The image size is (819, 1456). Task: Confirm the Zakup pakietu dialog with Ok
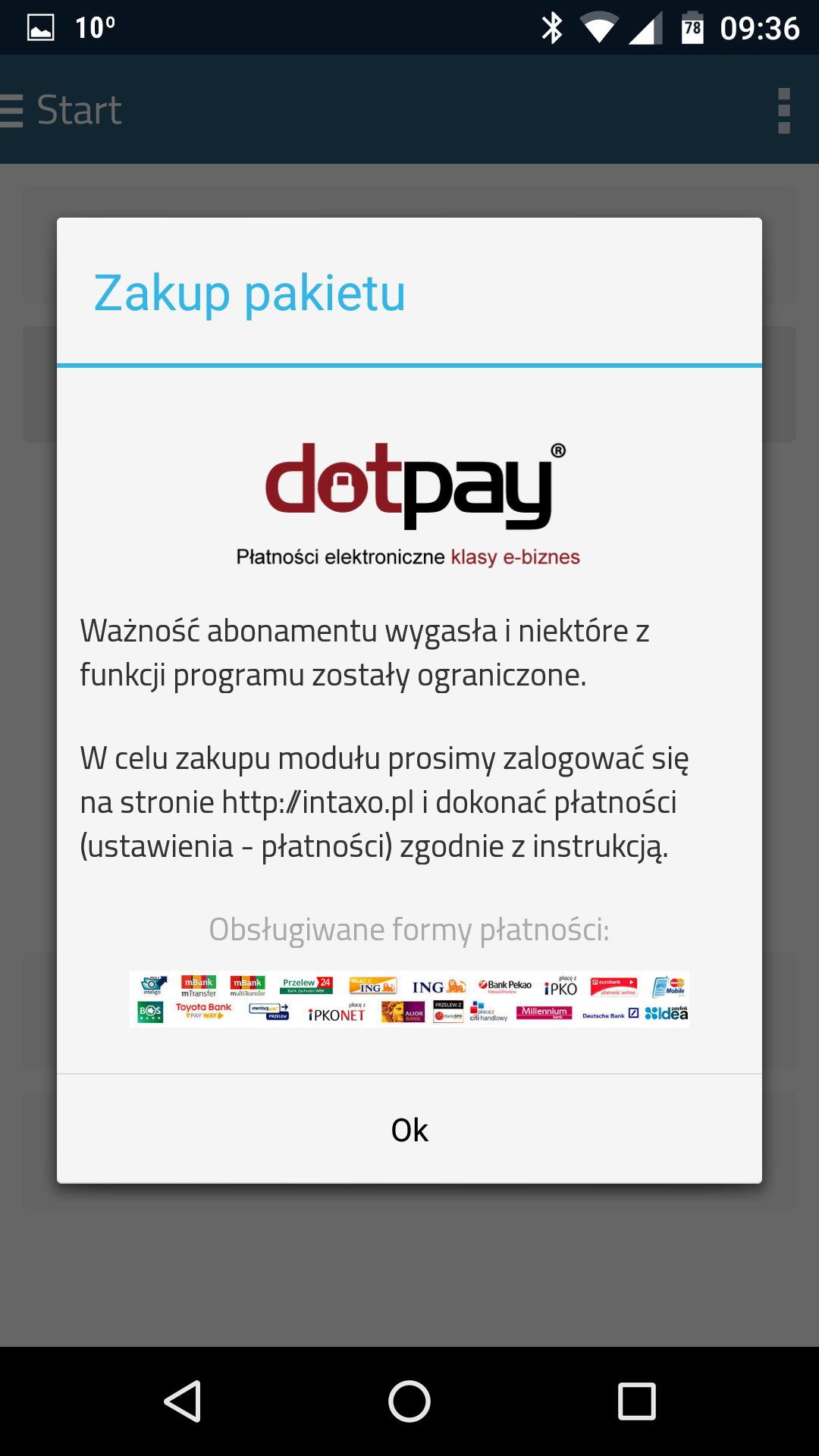click(x=409, y=1129)
